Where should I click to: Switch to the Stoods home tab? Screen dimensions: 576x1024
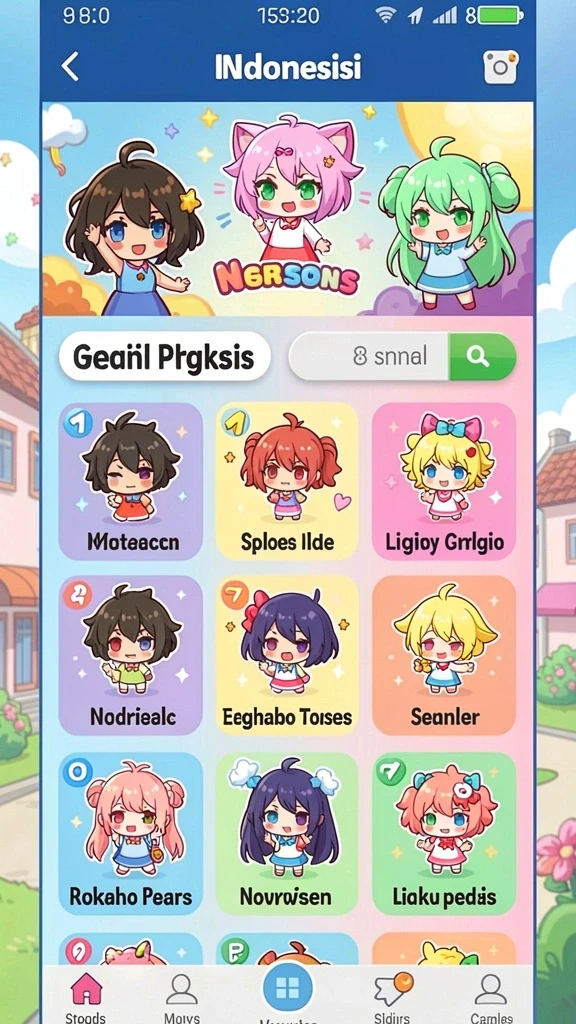pos(86,997)
